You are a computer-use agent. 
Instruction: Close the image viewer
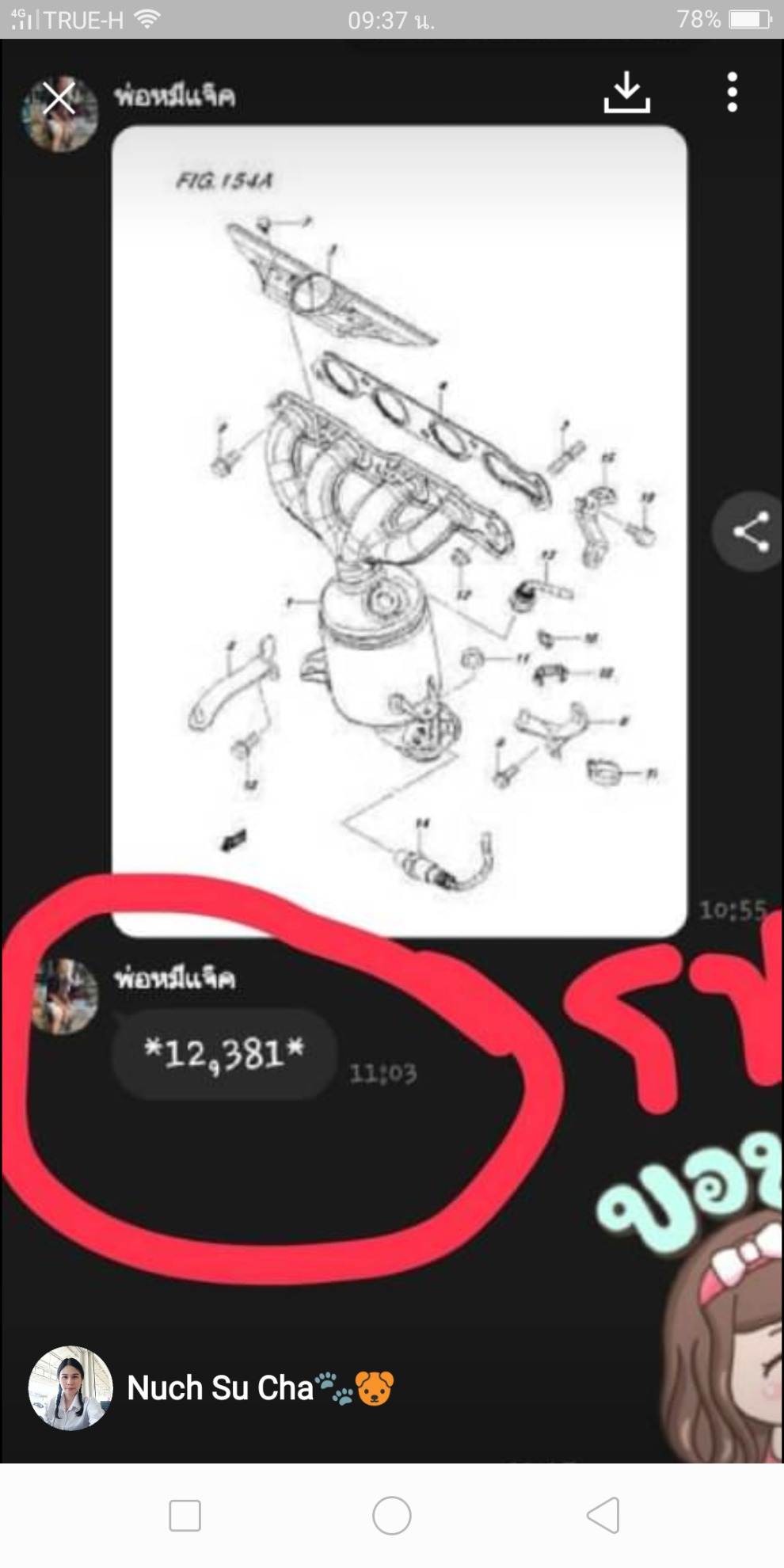pyautogui.click(x=59, y=99)
